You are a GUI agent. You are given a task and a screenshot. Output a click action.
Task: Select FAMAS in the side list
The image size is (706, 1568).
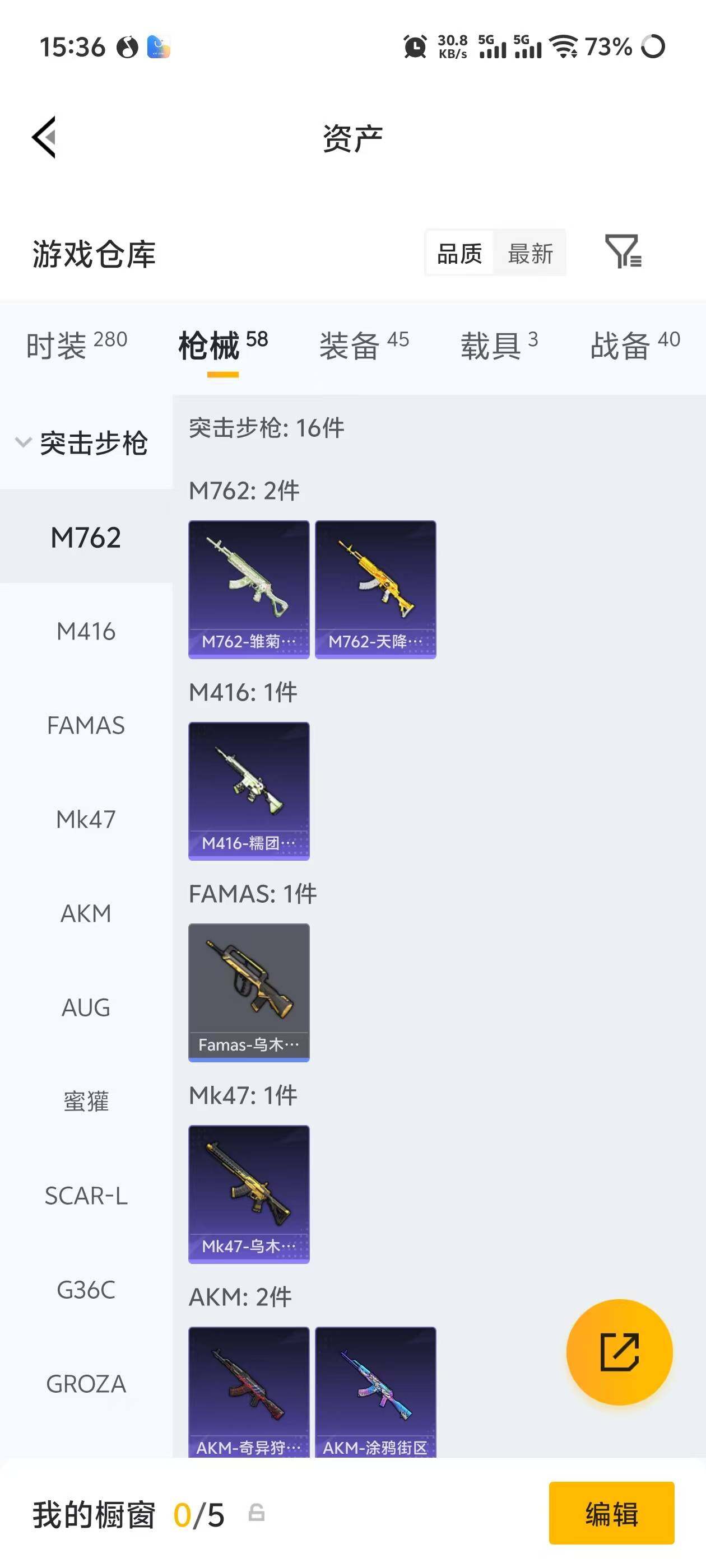[x=86, y=725]
